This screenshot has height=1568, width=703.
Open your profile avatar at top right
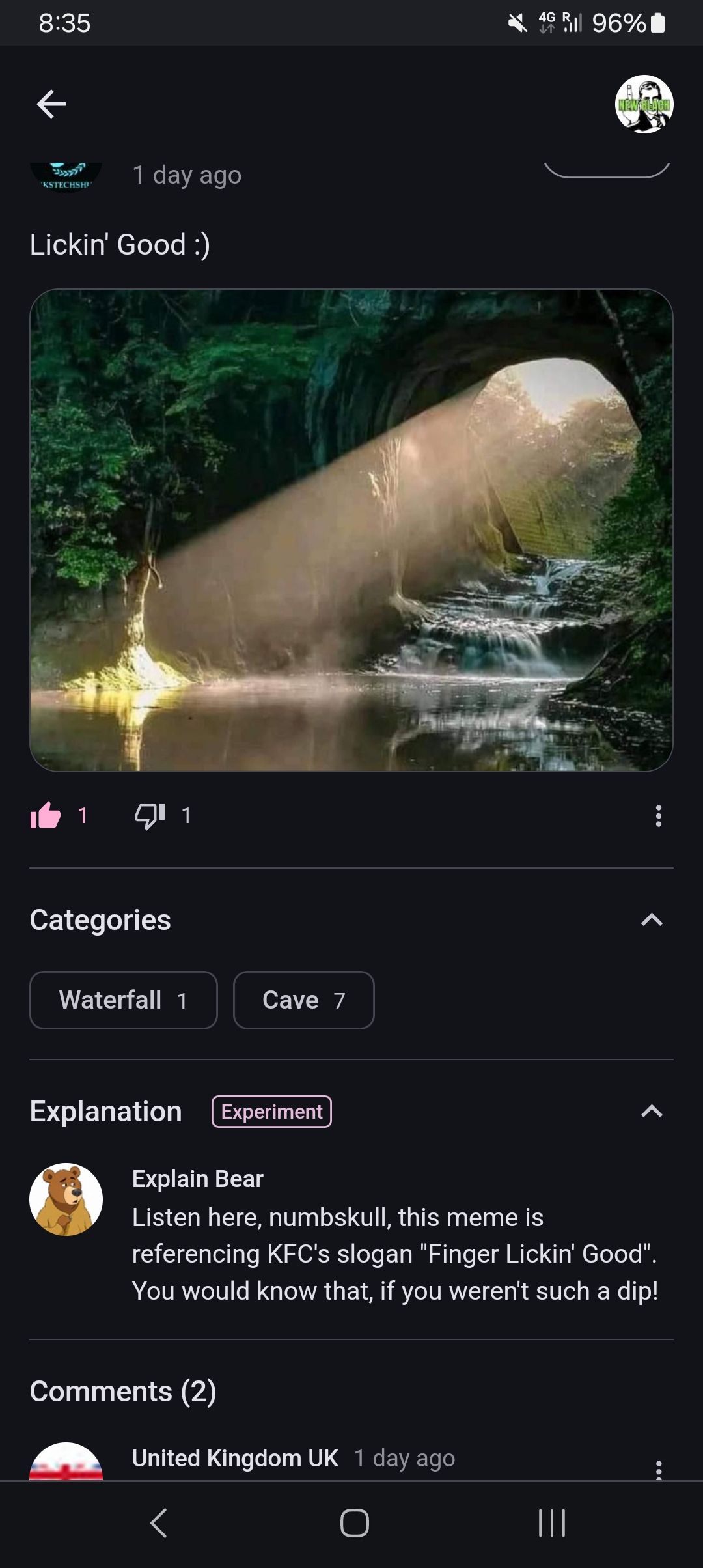(644, 104)
